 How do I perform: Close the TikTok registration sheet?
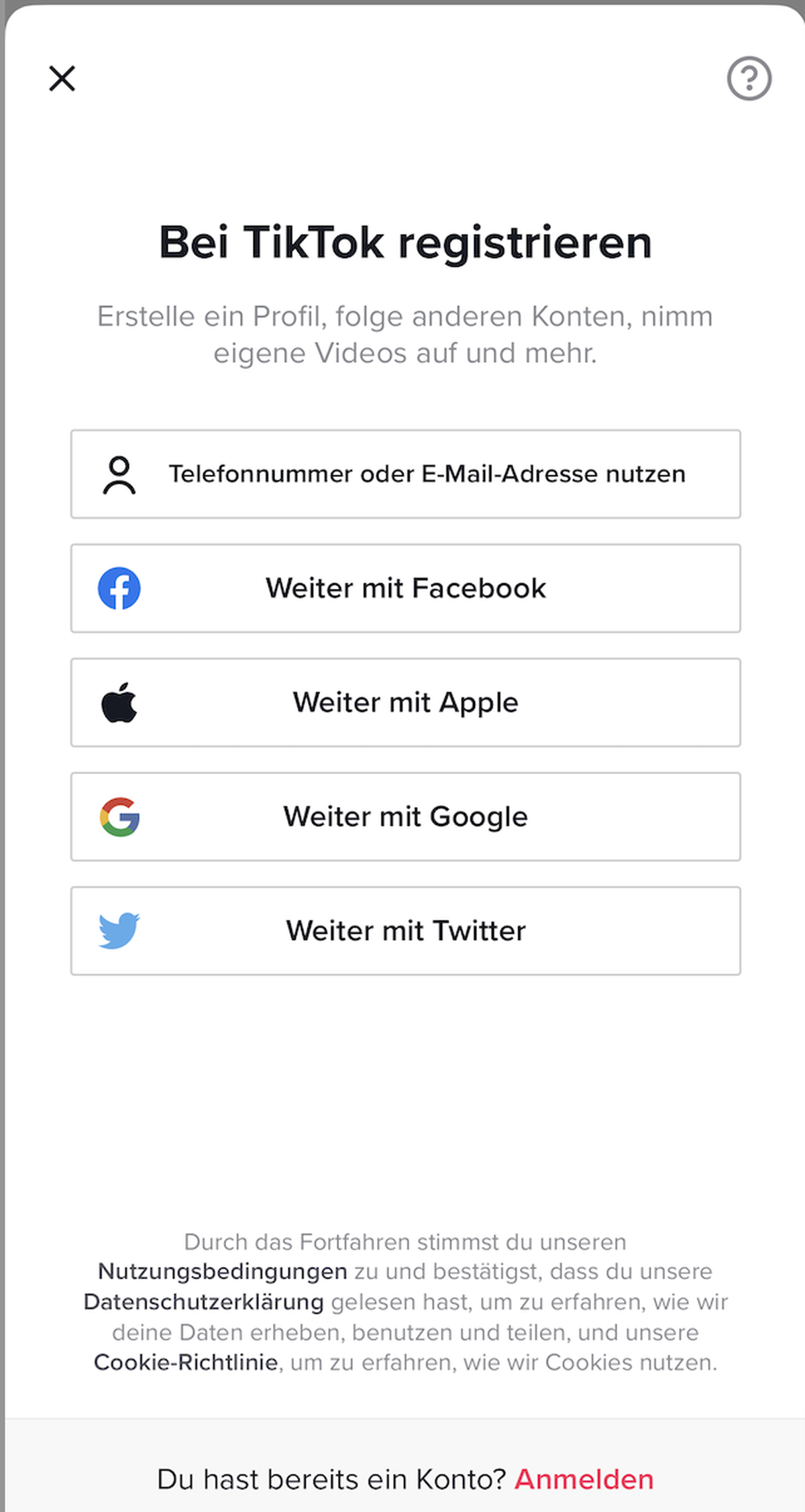point(62,78)
